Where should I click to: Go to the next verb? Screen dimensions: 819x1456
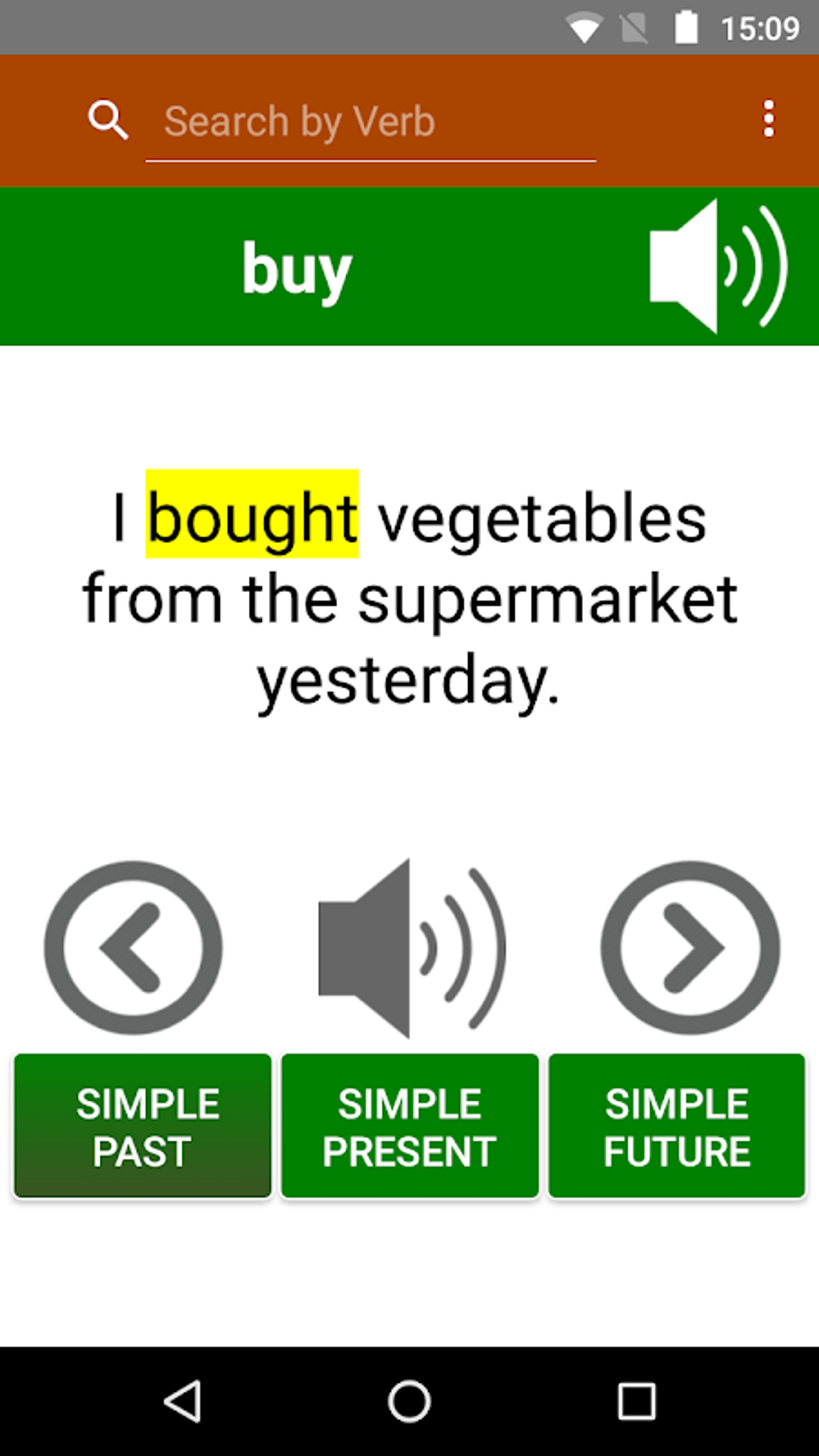click(x=690, y=948)
